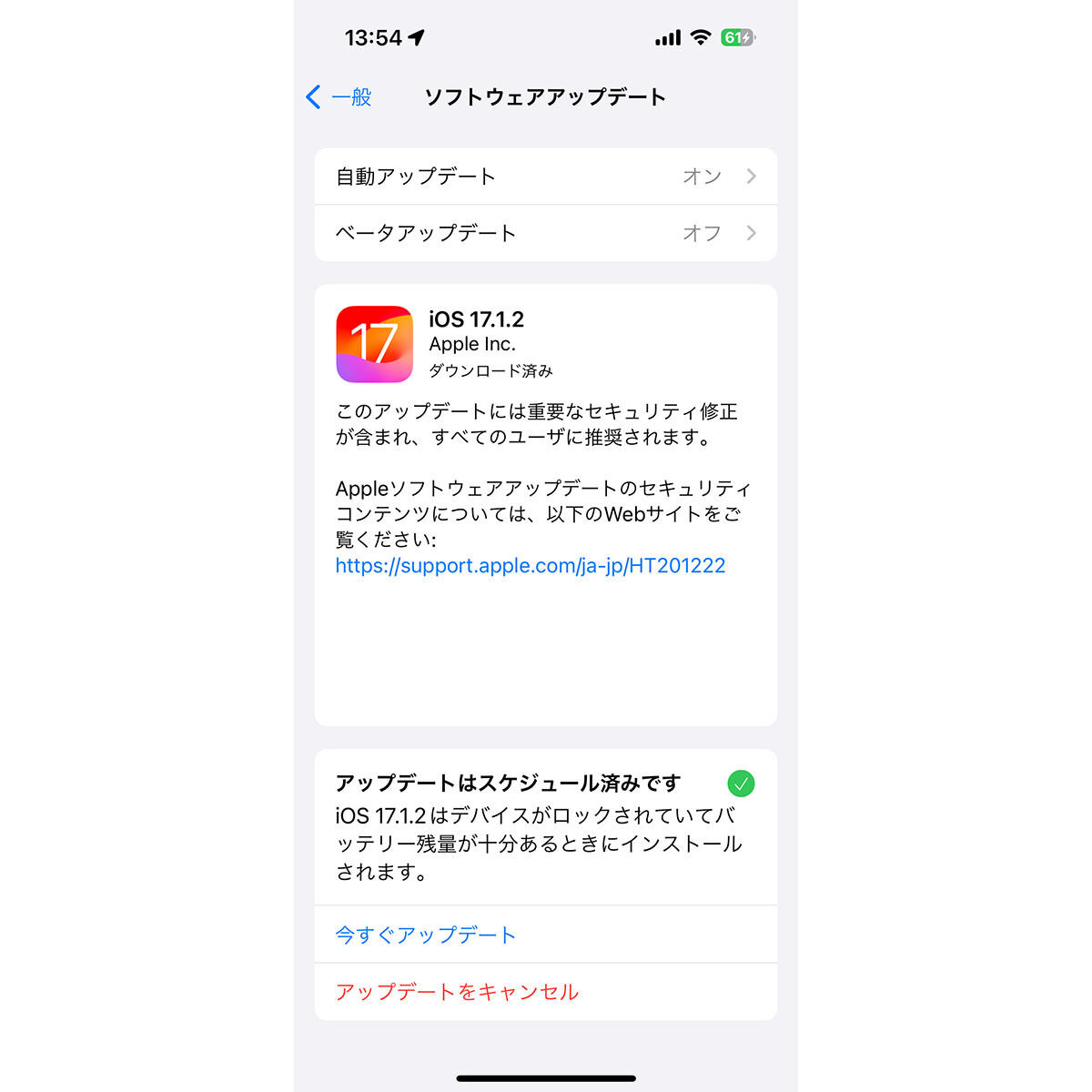Open ベータアップデート settings row

pyautogui.click(x=545, y=233)
